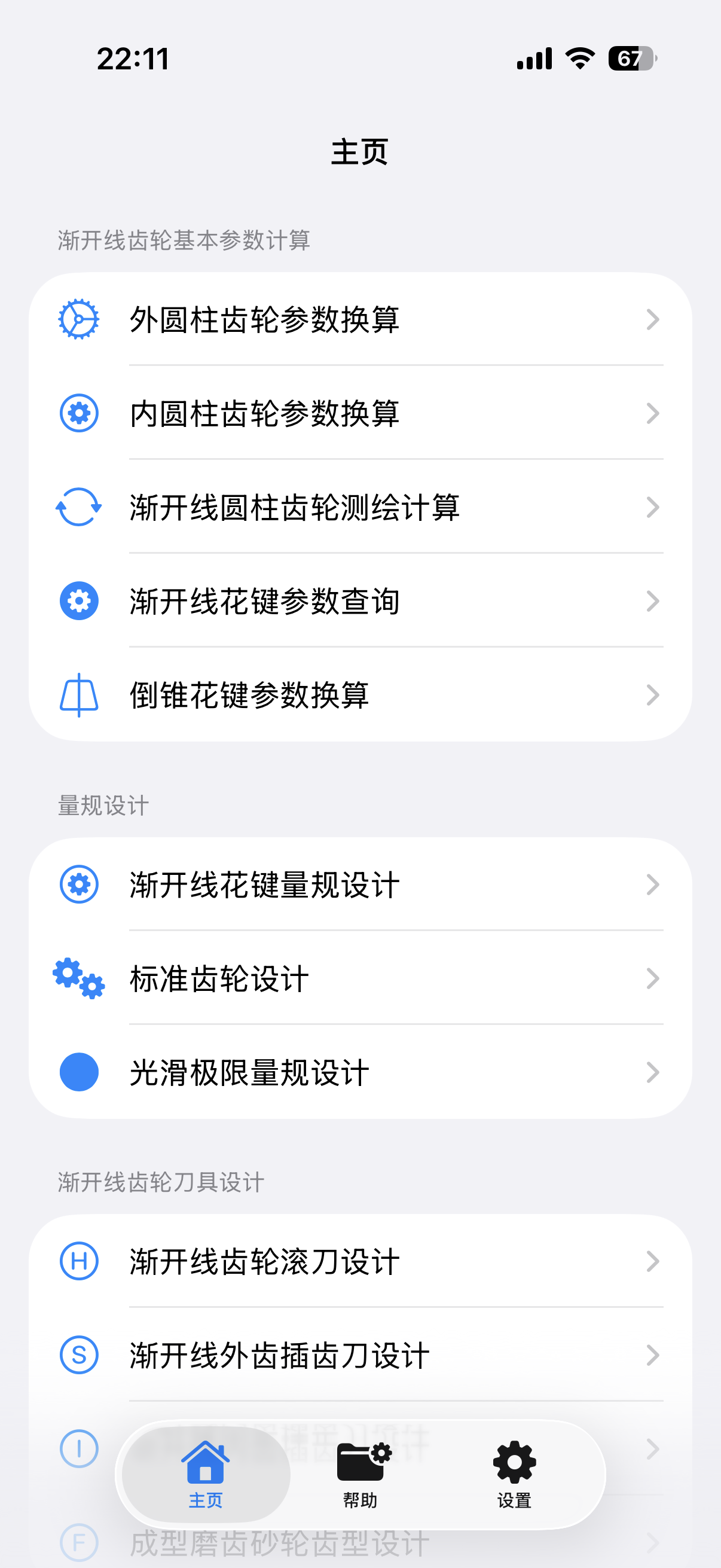Select the gear icon beside 外圆柱齿轮参数换算

(x=78, y=319)
